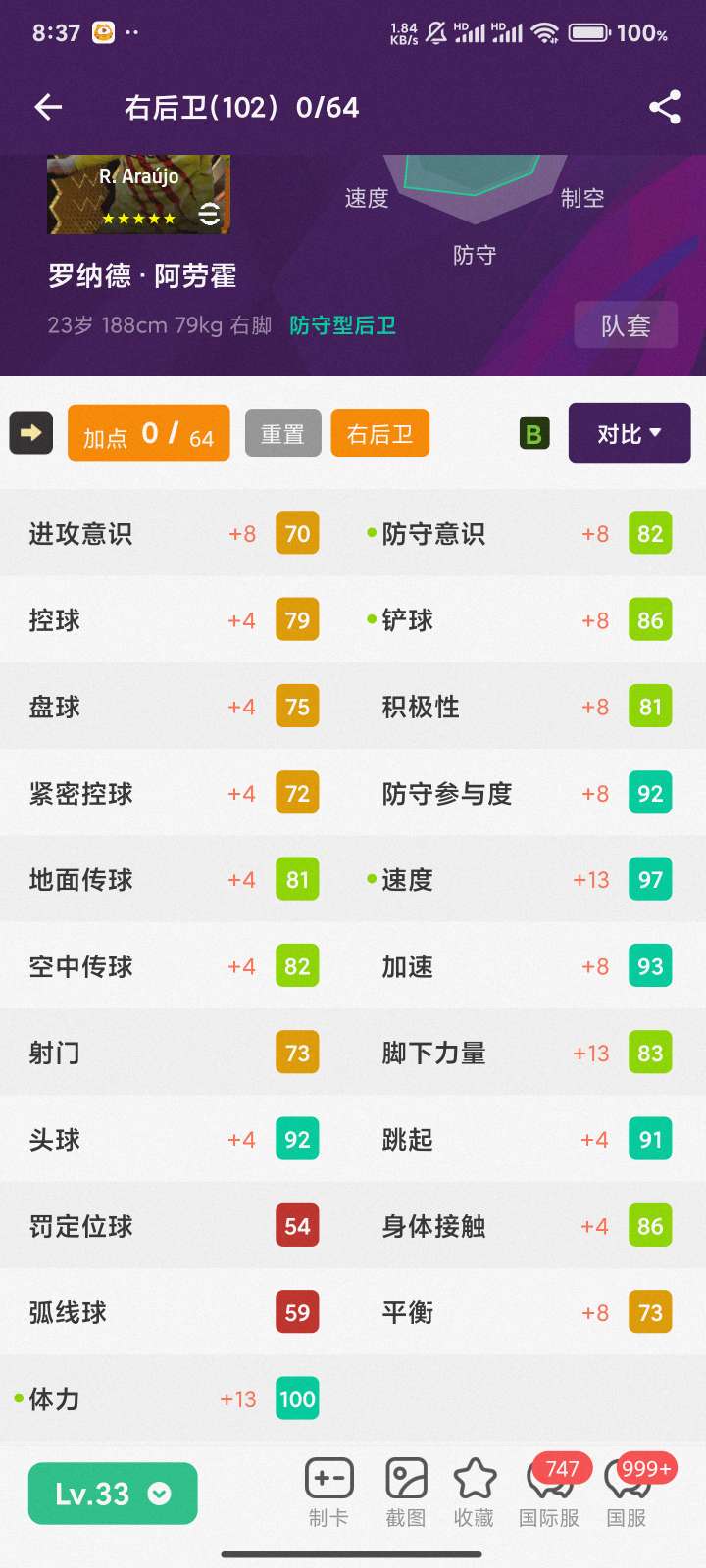Screen dimensions: 706x1568
Task: Take a screenshot with 截图
Action: click(x=406, y=1494)
